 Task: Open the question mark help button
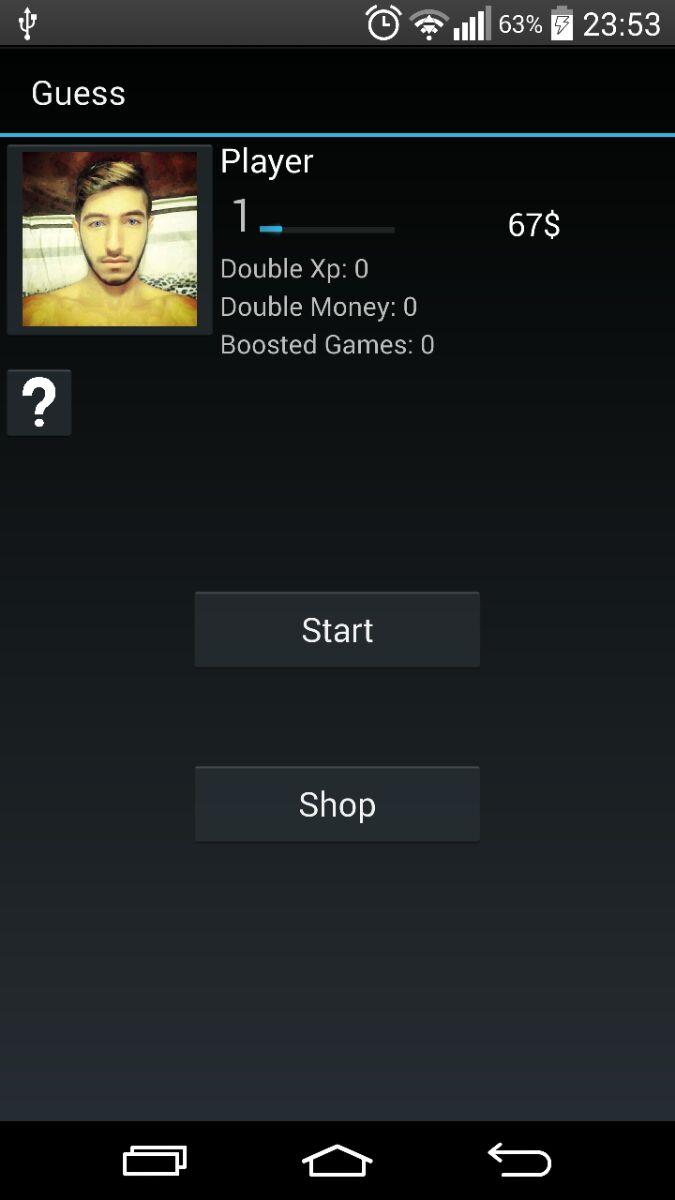click(39, 403)
